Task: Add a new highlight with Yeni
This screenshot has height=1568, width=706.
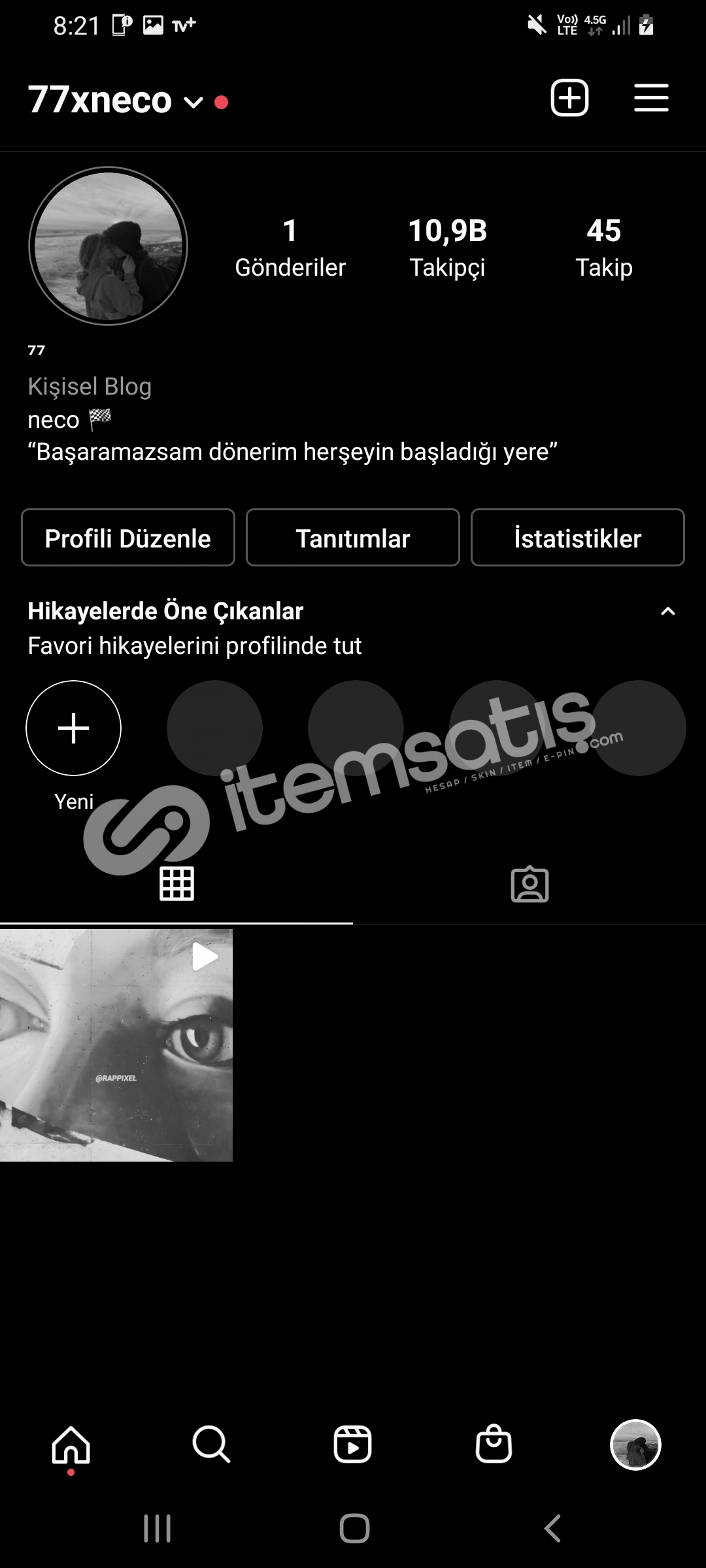Action: coord(74,728)
